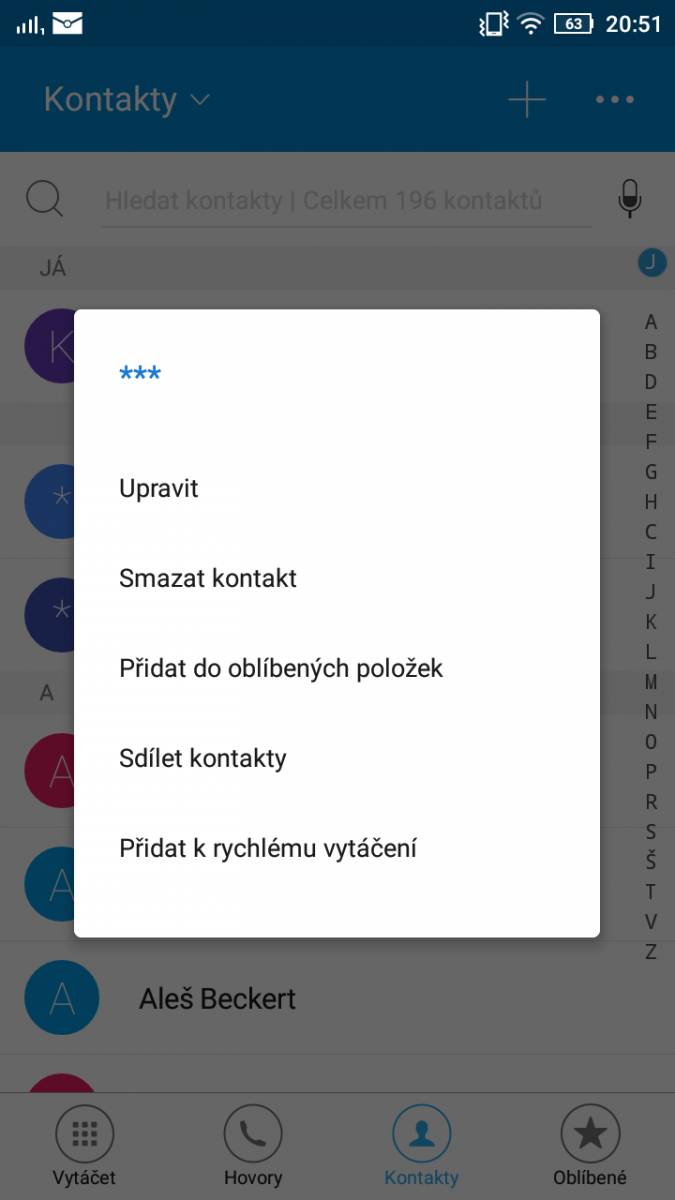Screen dimensions: 675x1200
Task: Choose Přidat k rychlému vytáčení
Action: coord(337,849)
